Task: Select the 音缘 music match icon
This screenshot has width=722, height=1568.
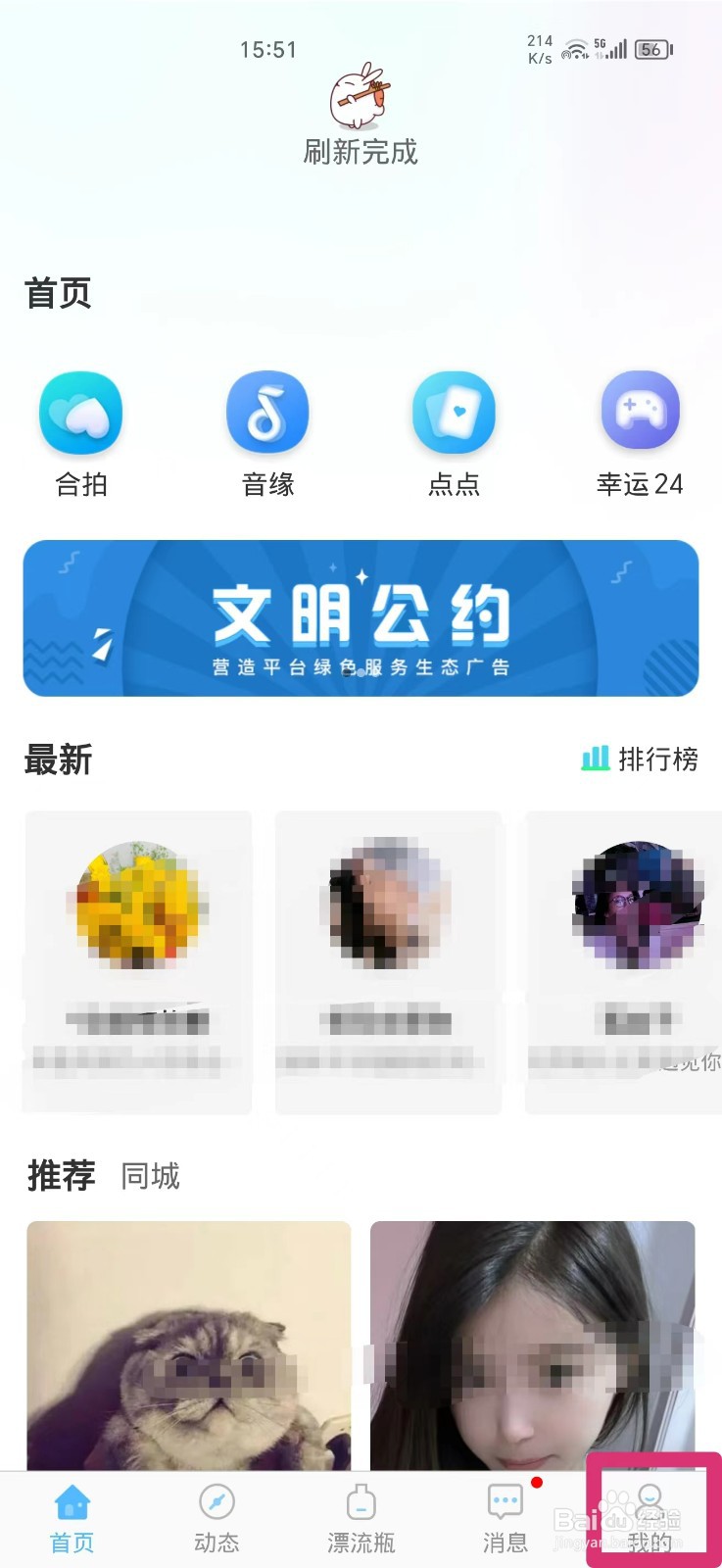Action: point(267,412)
